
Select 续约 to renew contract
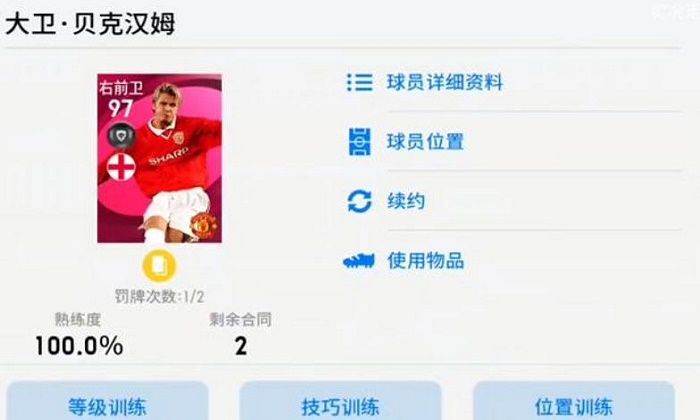pyautogui.click(x=405, y=201)
